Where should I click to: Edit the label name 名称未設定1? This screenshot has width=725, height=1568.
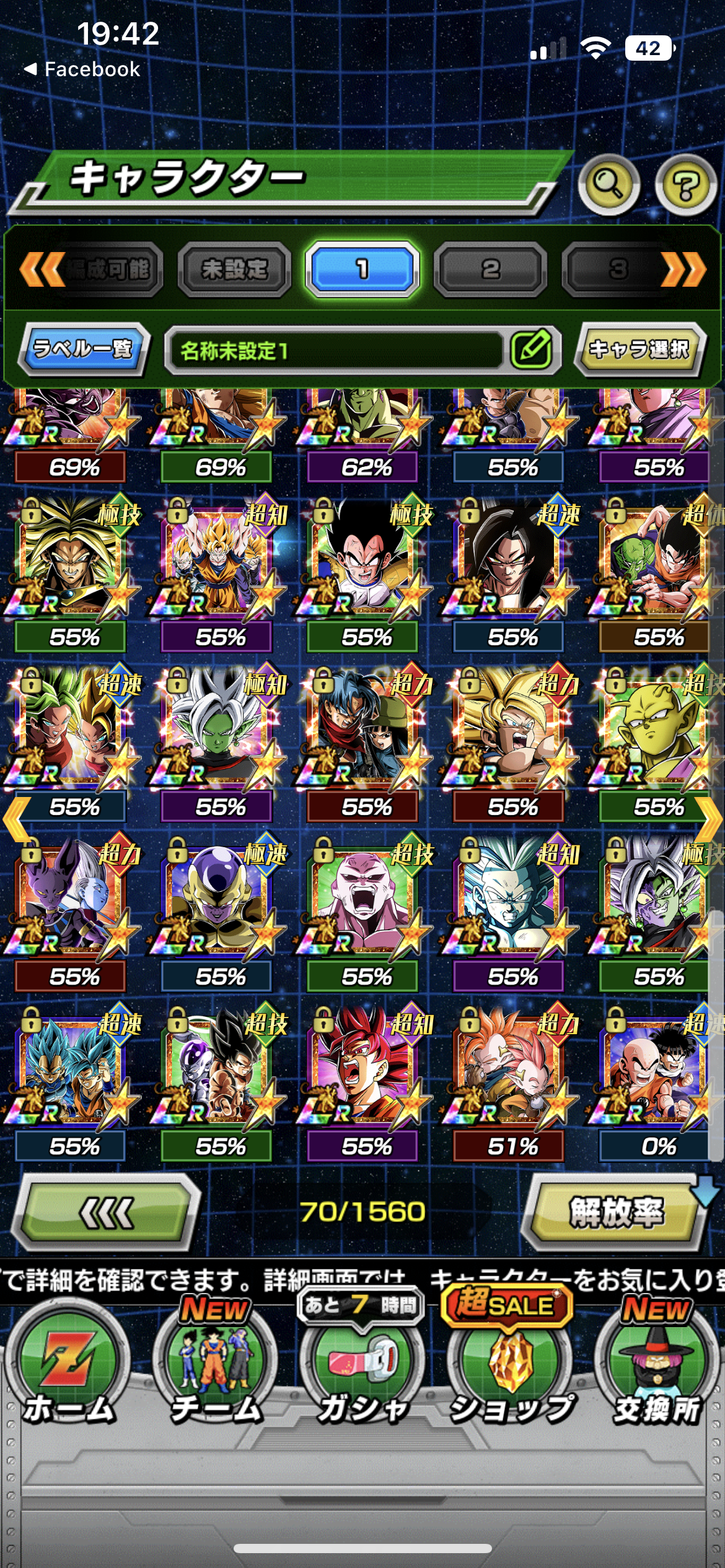point(532,349)
